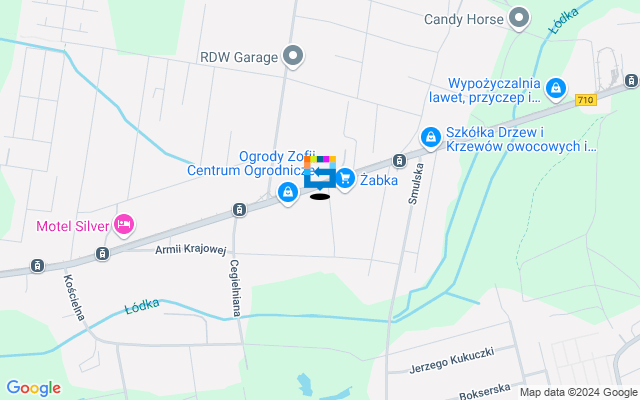
Task: Tap the Wypożyczalnia lawet shop pin
Action: pos(556,89)
